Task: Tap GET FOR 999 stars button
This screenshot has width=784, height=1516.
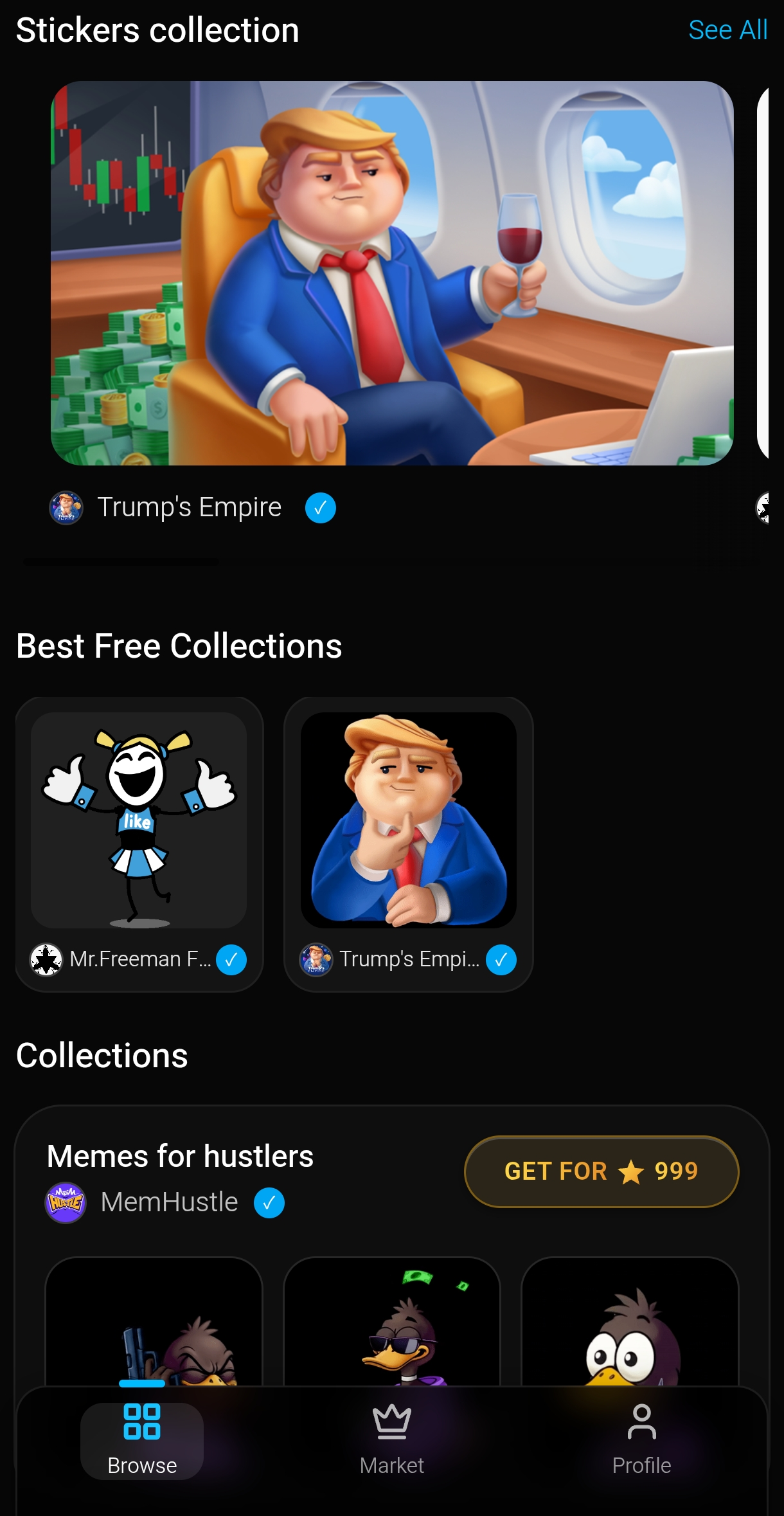Action: point(601,1171)
